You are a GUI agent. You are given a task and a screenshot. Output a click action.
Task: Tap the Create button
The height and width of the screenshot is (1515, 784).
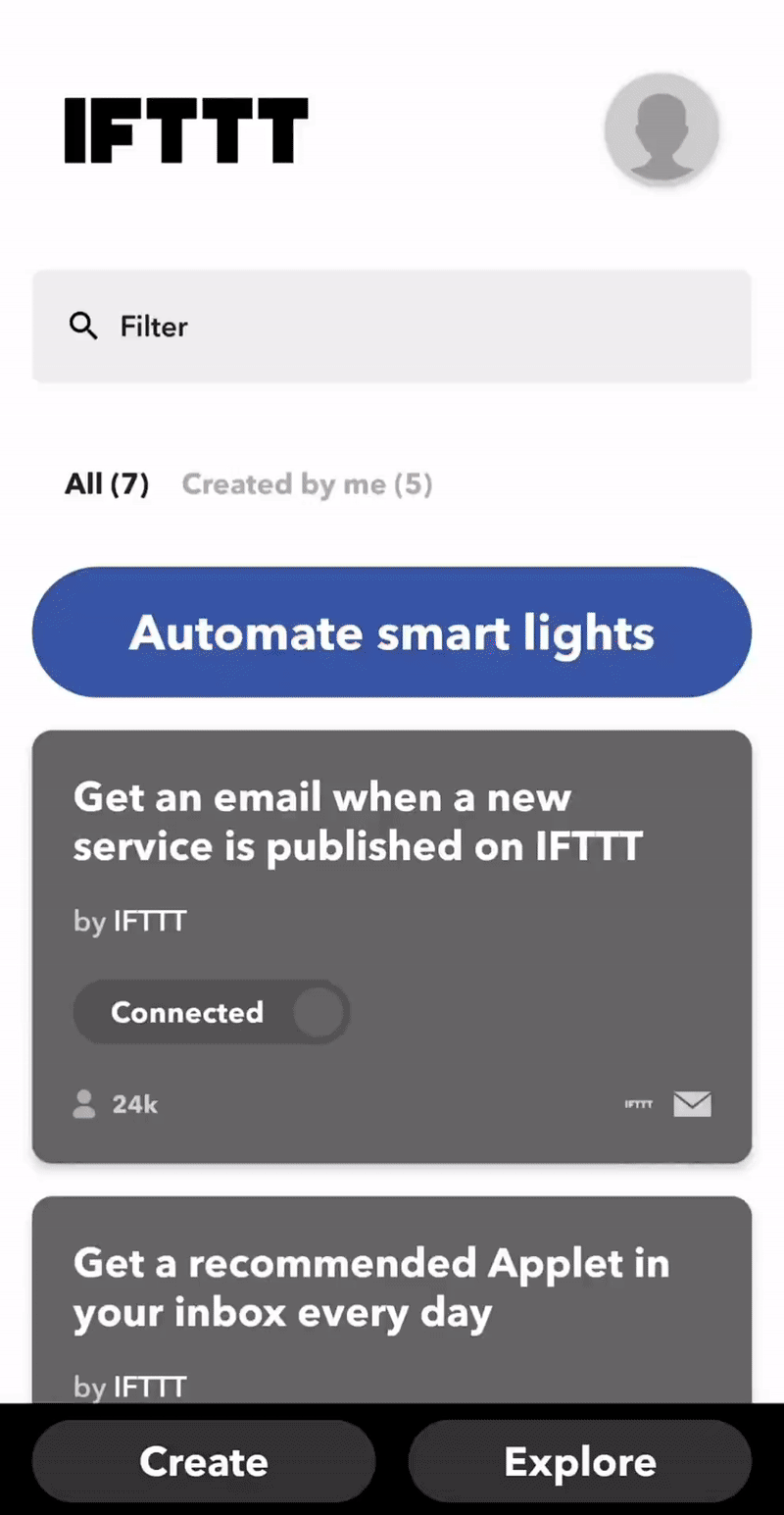click(x=204, y=1461)
